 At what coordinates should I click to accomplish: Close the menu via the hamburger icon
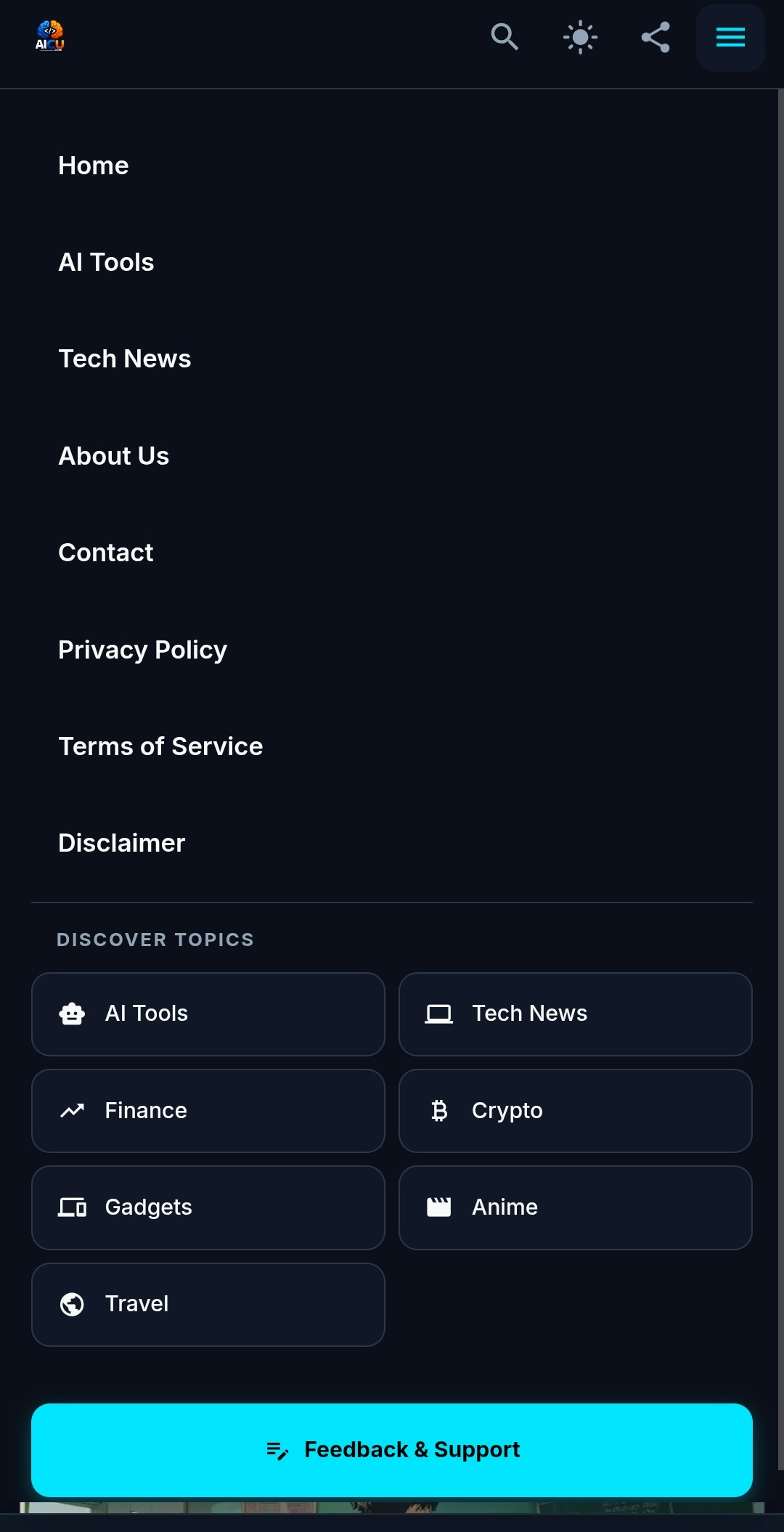pyautogui.click(x=730, y=38)
